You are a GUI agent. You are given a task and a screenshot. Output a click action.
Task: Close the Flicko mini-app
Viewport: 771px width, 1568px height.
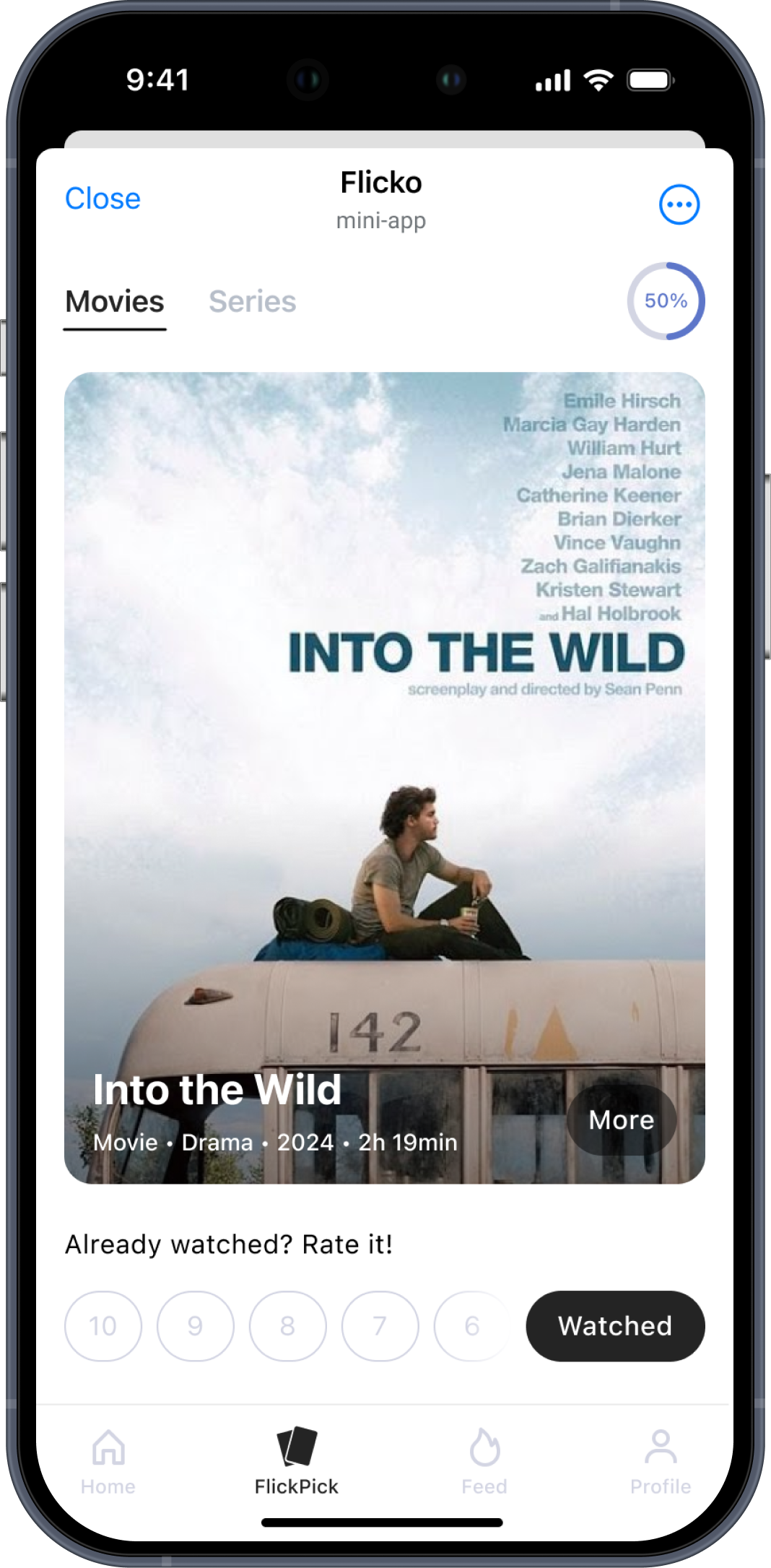[103, 199]
